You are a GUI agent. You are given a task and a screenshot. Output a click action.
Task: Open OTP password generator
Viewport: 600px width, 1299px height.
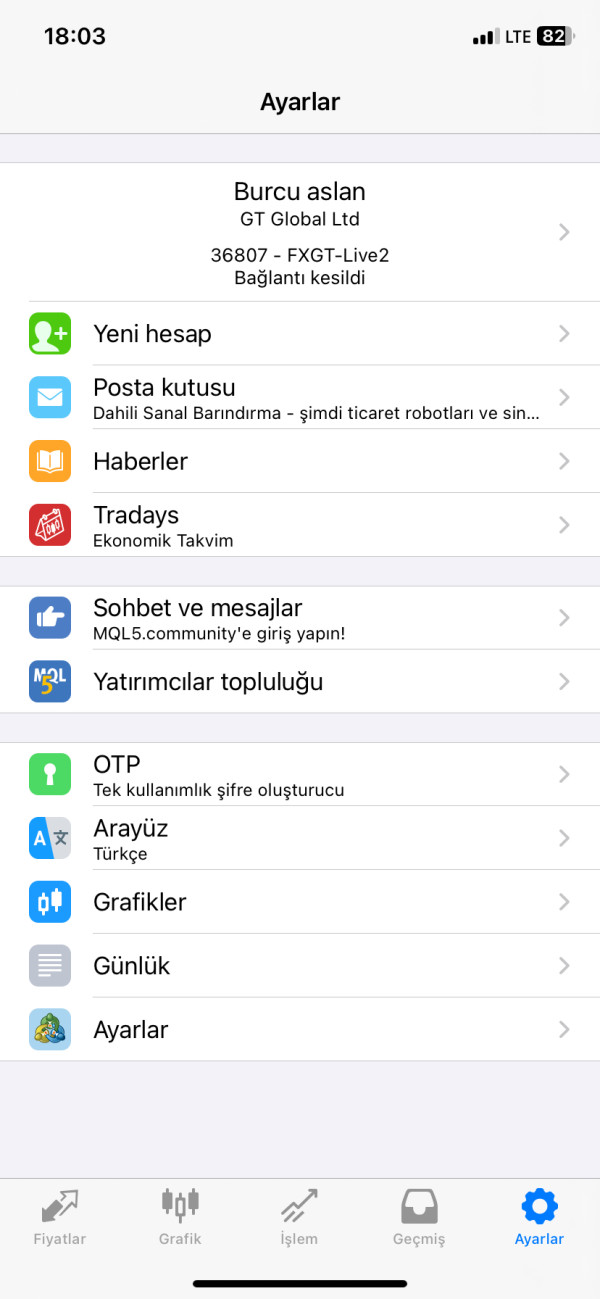300,774
